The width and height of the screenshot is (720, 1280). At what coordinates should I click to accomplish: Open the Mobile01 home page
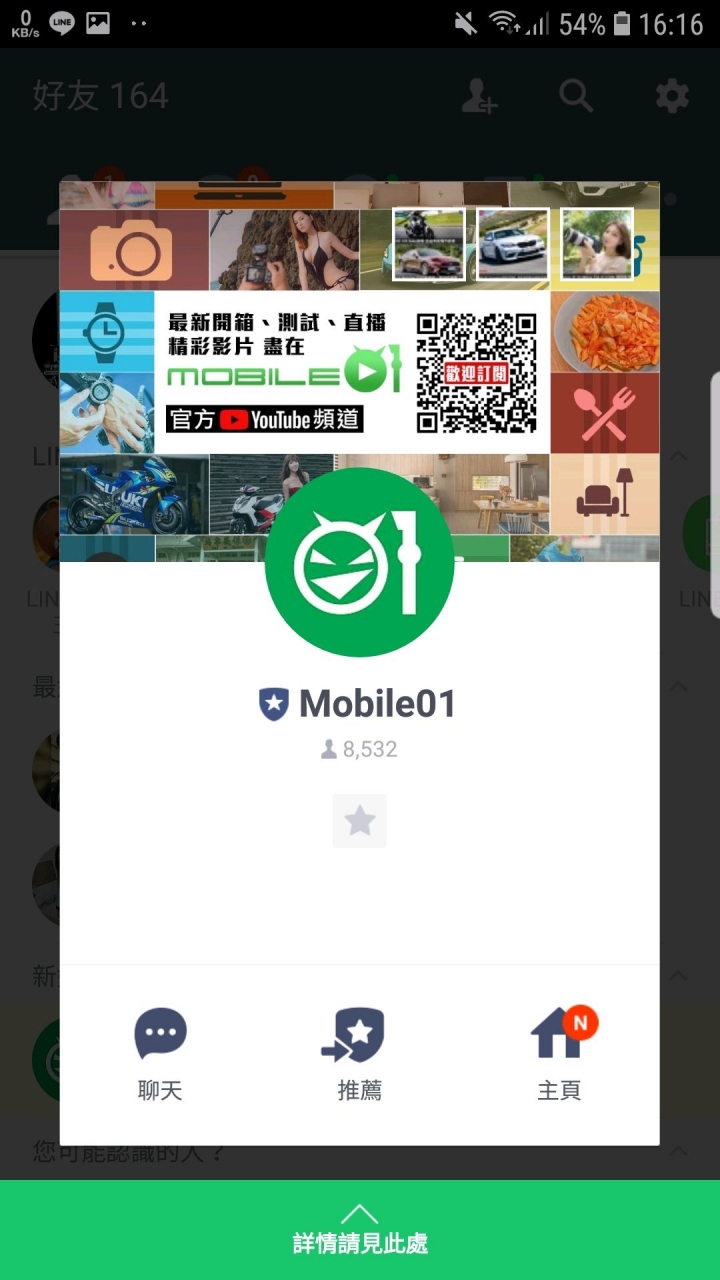coord(559,1053)
